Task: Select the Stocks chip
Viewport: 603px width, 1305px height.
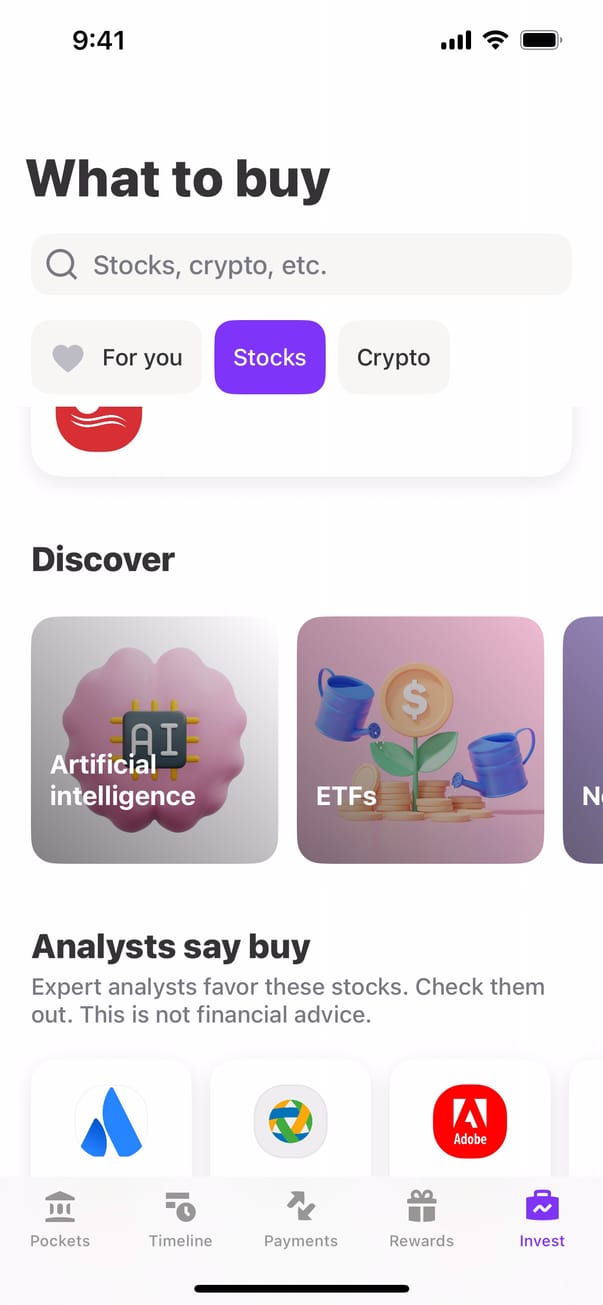Action: click(x=270, y=357)
